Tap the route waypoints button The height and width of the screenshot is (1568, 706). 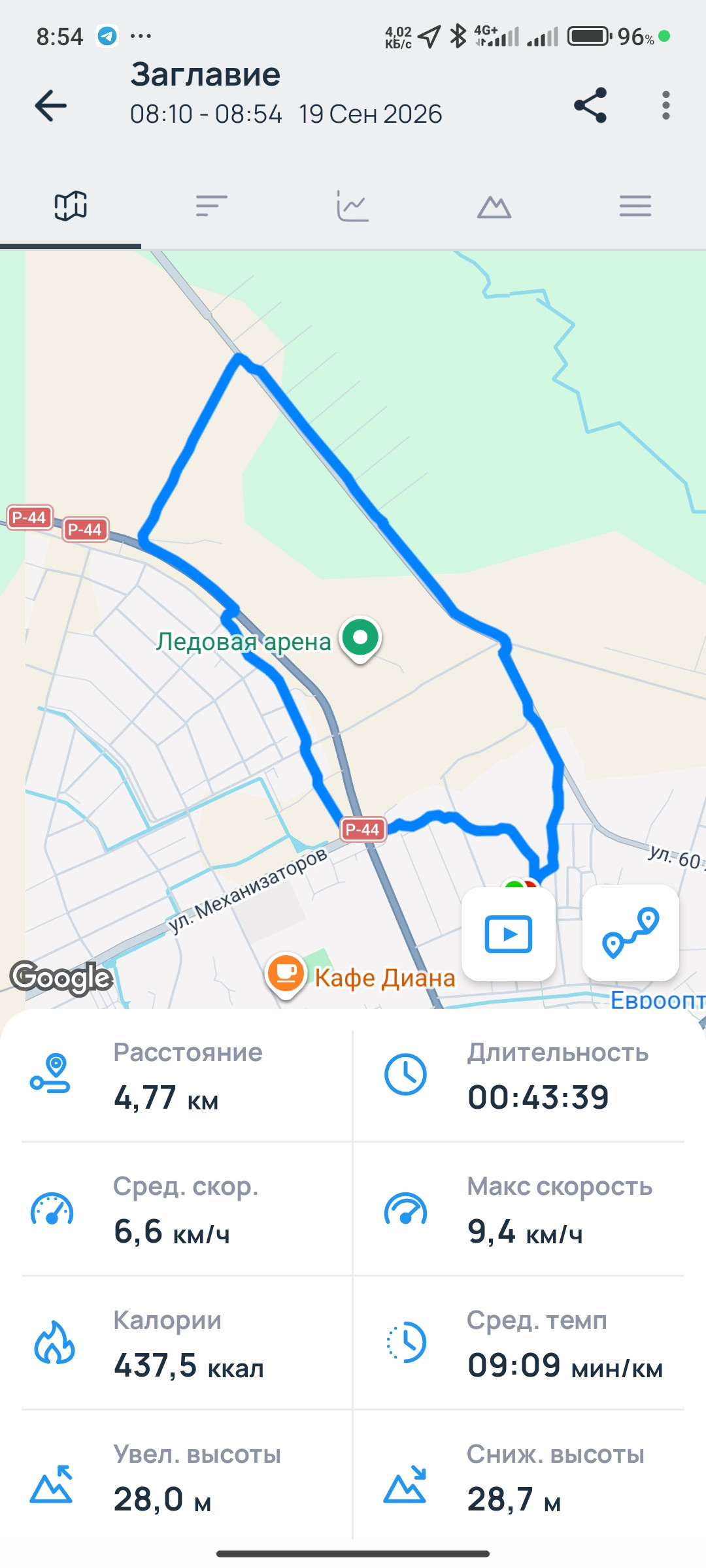point(631,933)
